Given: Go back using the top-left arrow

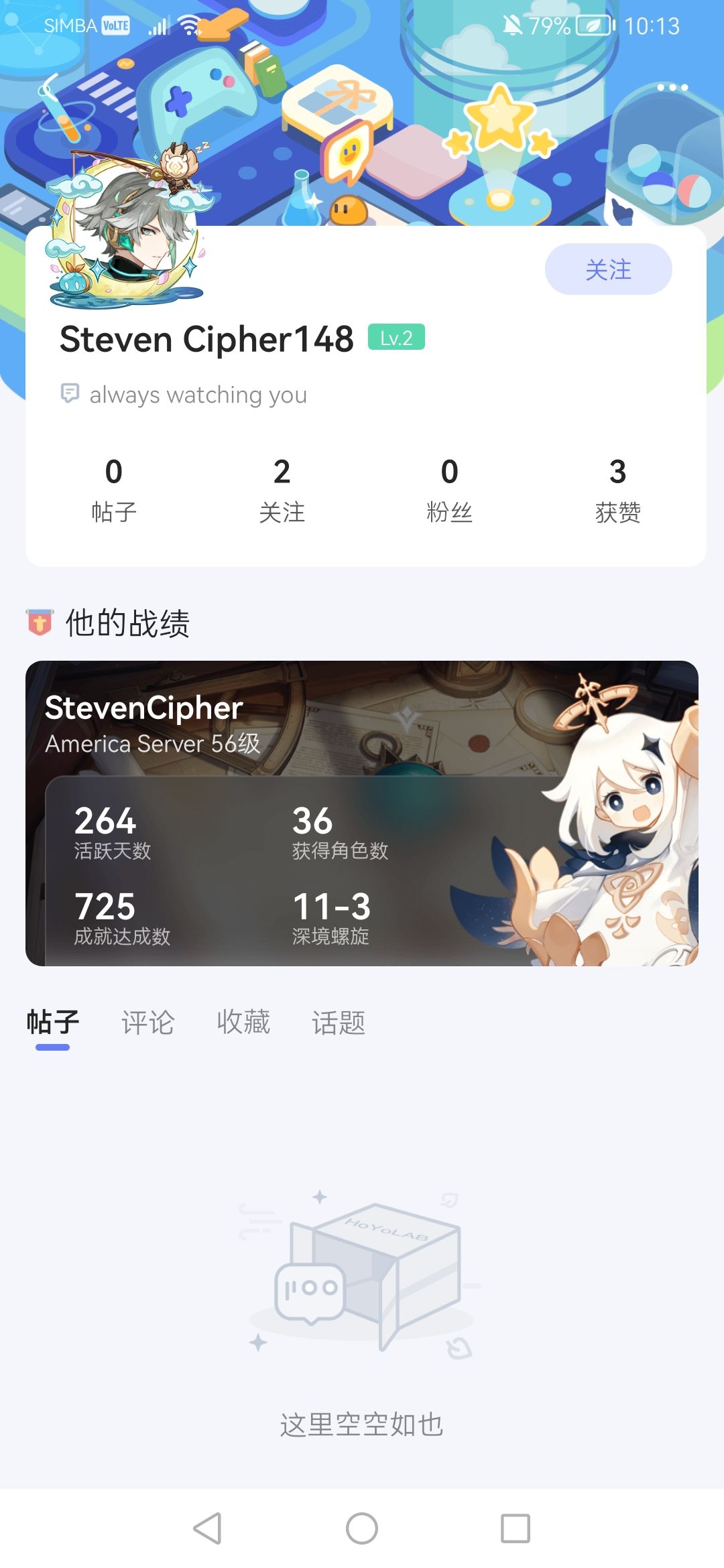Looking at the screenshot, I should pos(48,88).
